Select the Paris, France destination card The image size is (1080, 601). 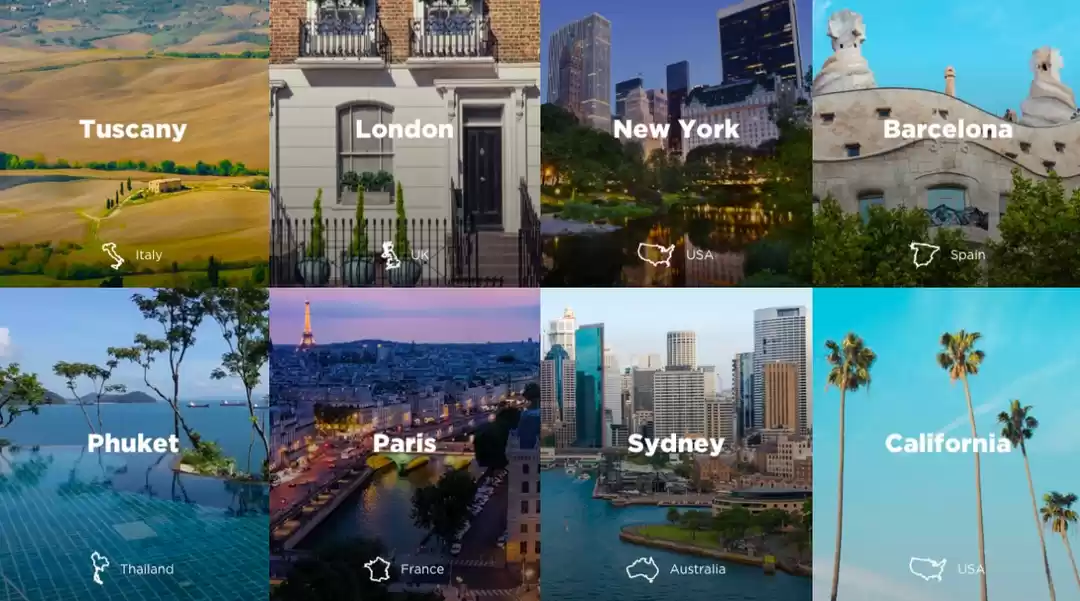coord(404,445)
